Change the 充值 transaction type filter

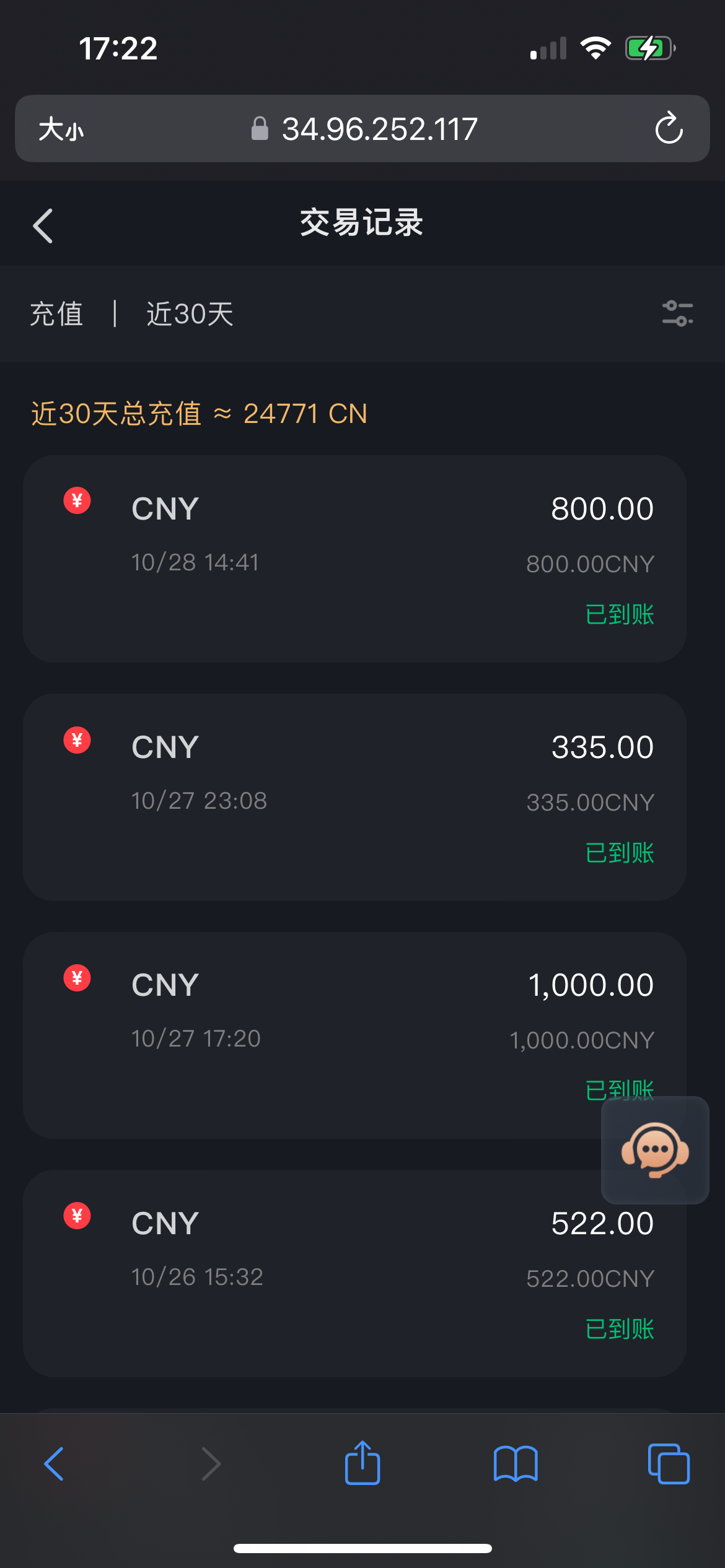point(56,314)
